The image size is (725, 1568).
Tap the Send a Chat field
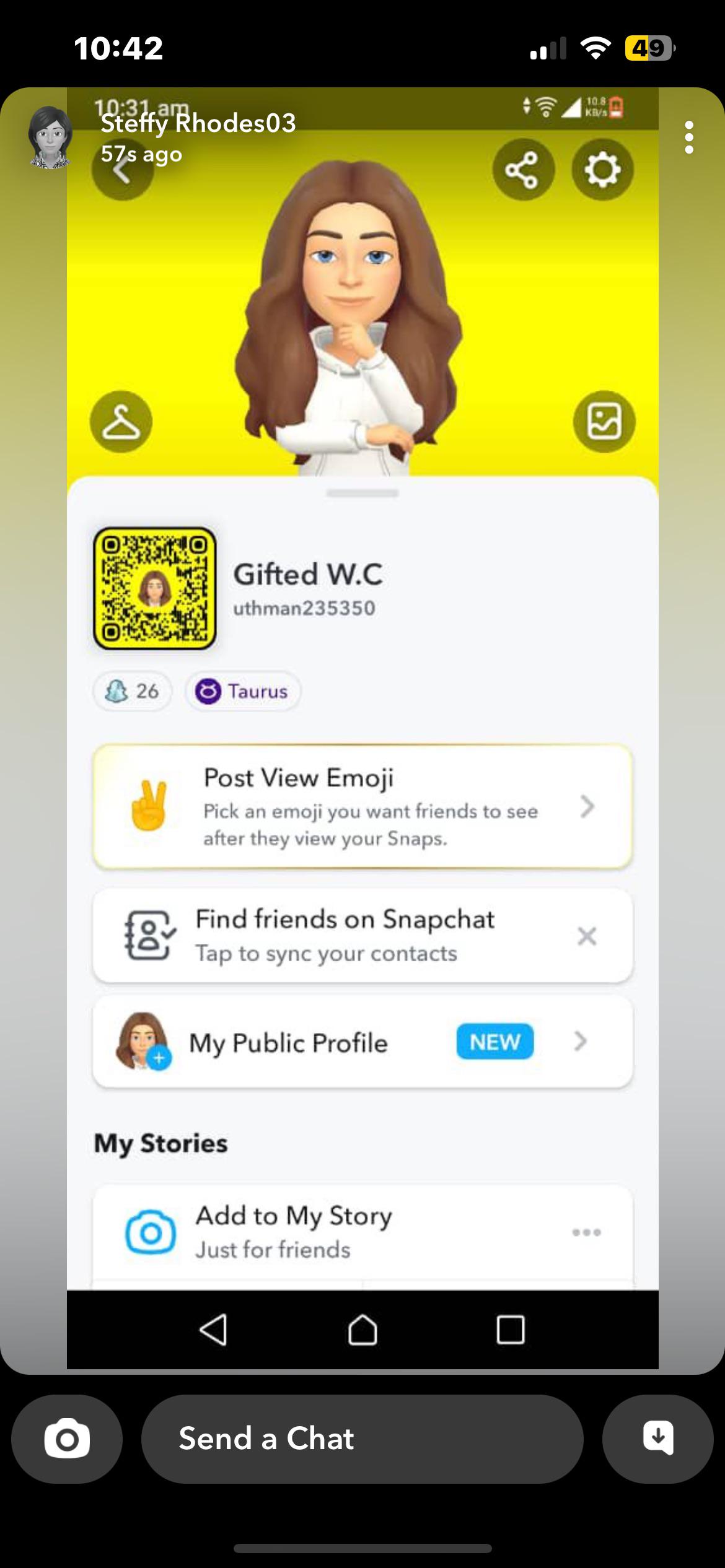pos(362,1438)
